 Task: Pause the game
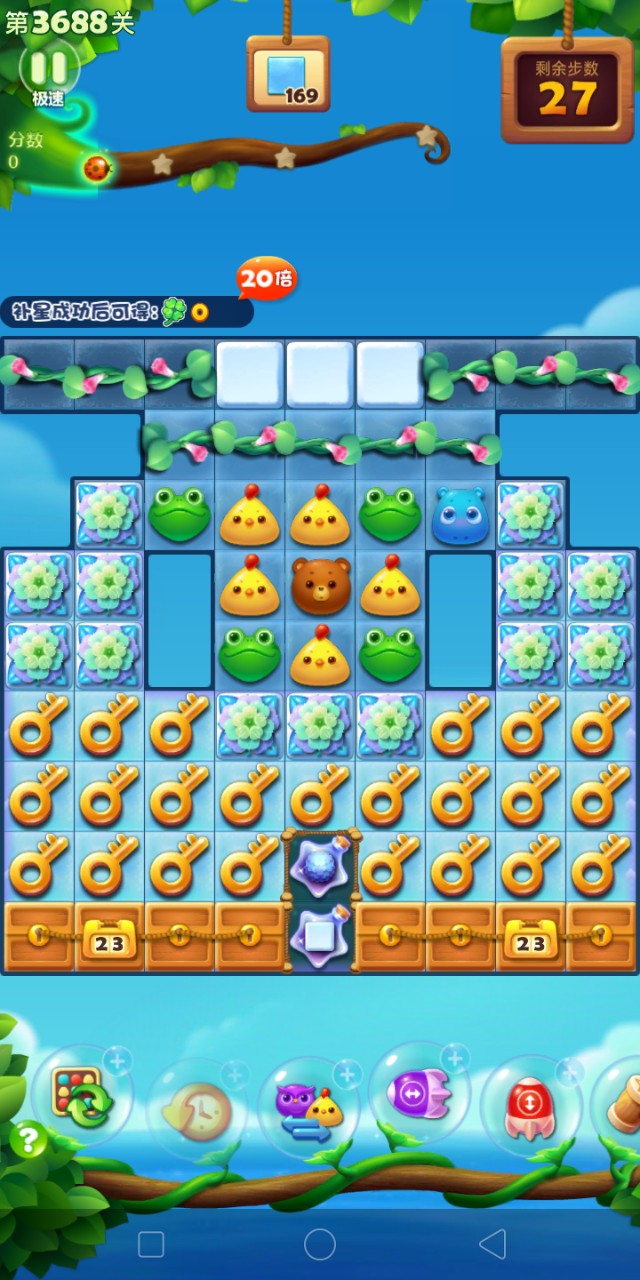pos(48,68)
